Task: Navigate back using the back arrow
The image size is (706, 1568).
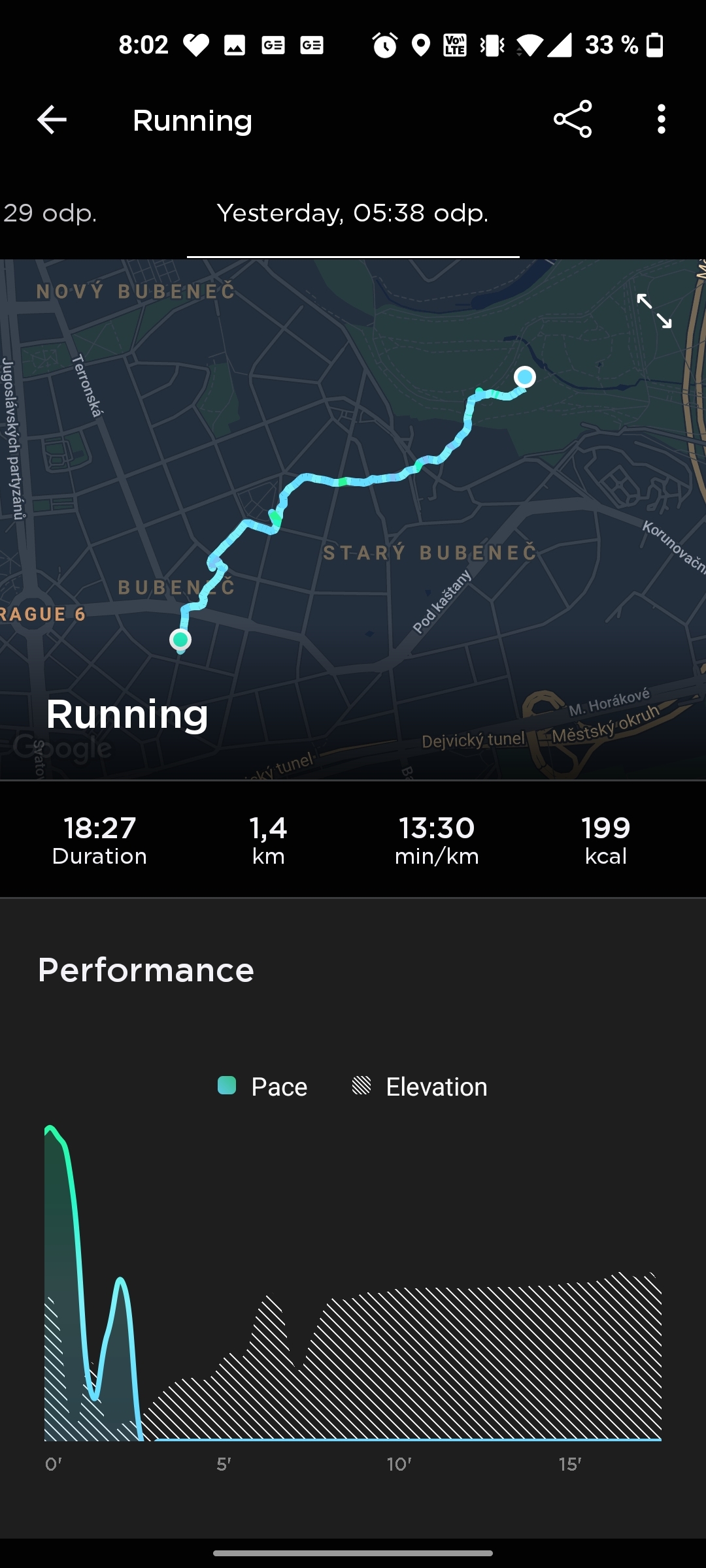Action: tap(51, 120)
